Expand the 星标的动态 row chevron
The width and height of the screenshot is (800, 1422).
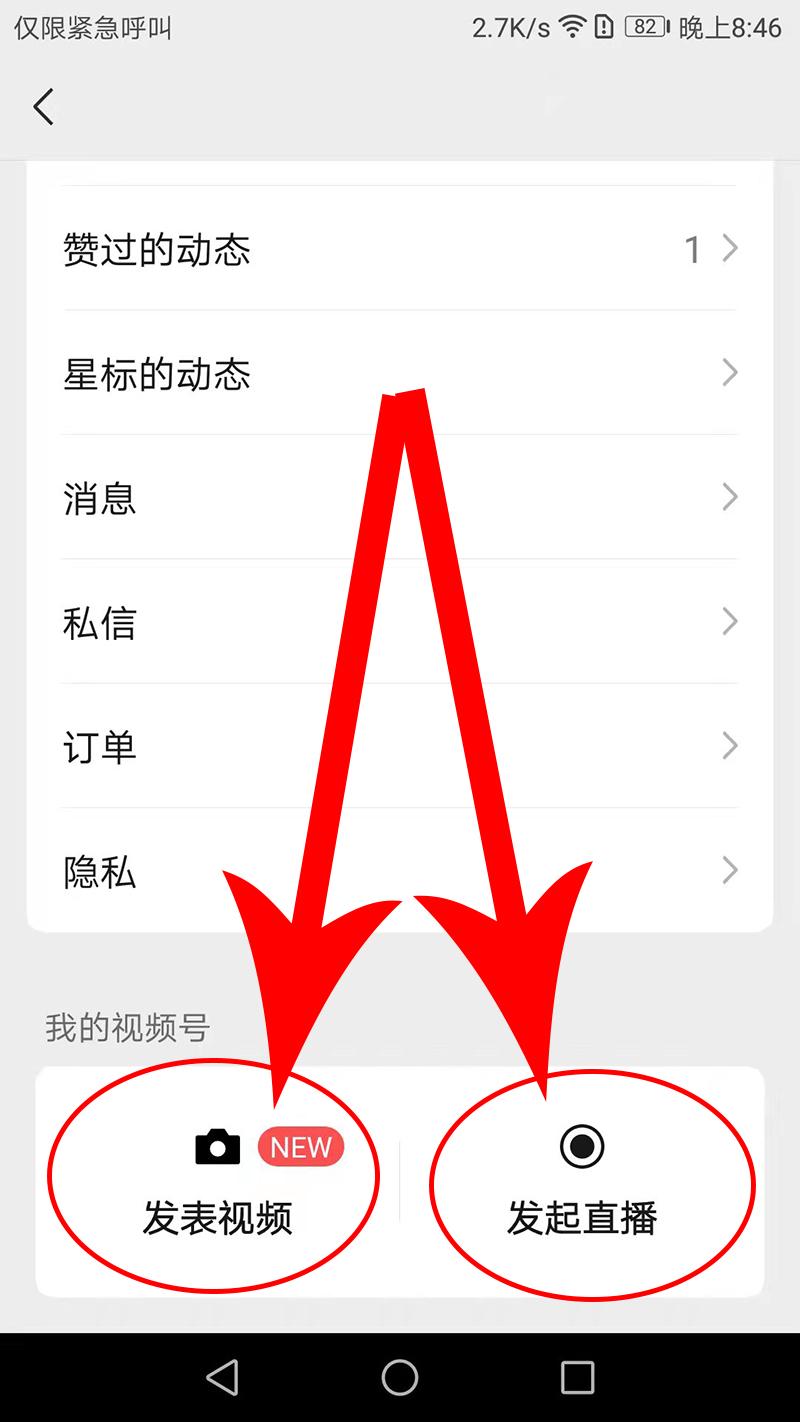[730, 373]
